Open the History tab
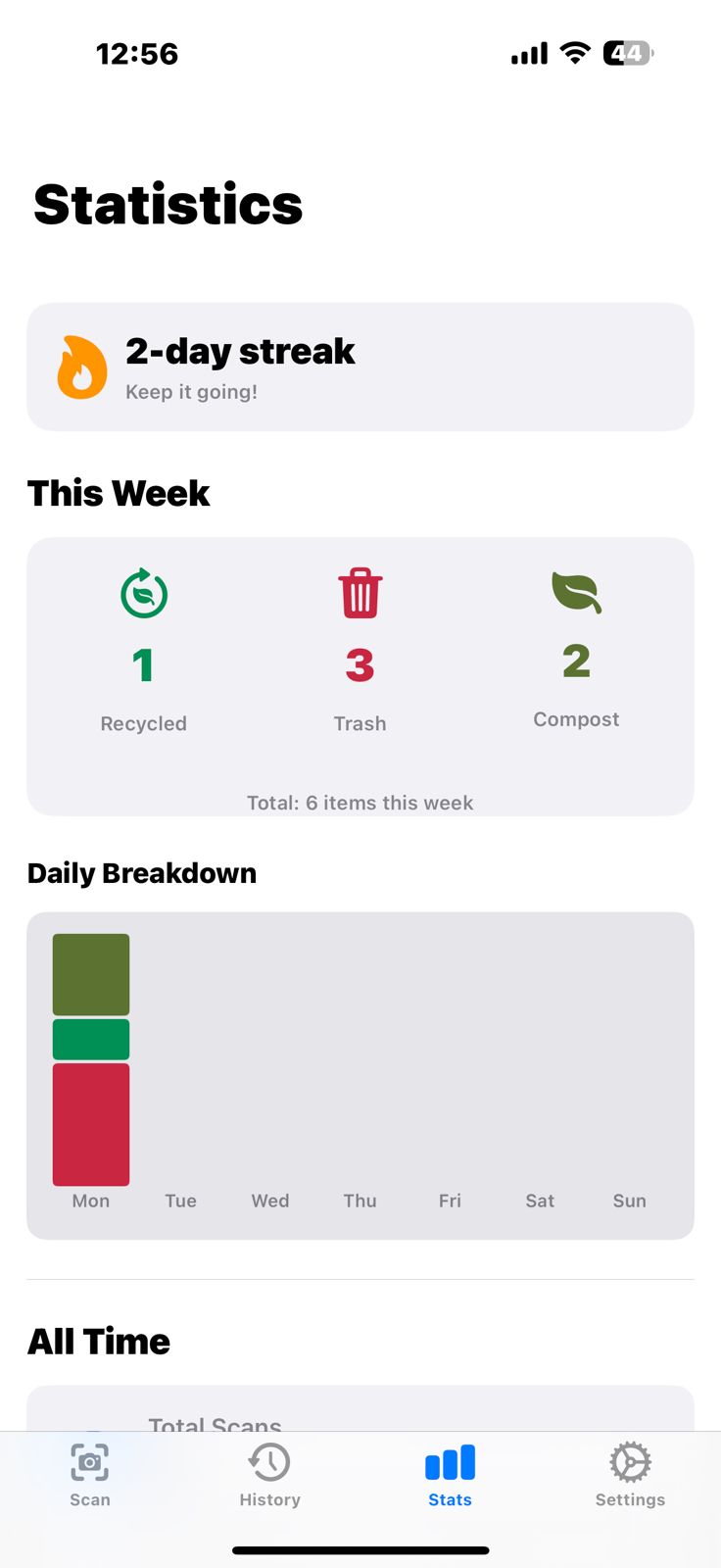 click(x=269, y=1474)
